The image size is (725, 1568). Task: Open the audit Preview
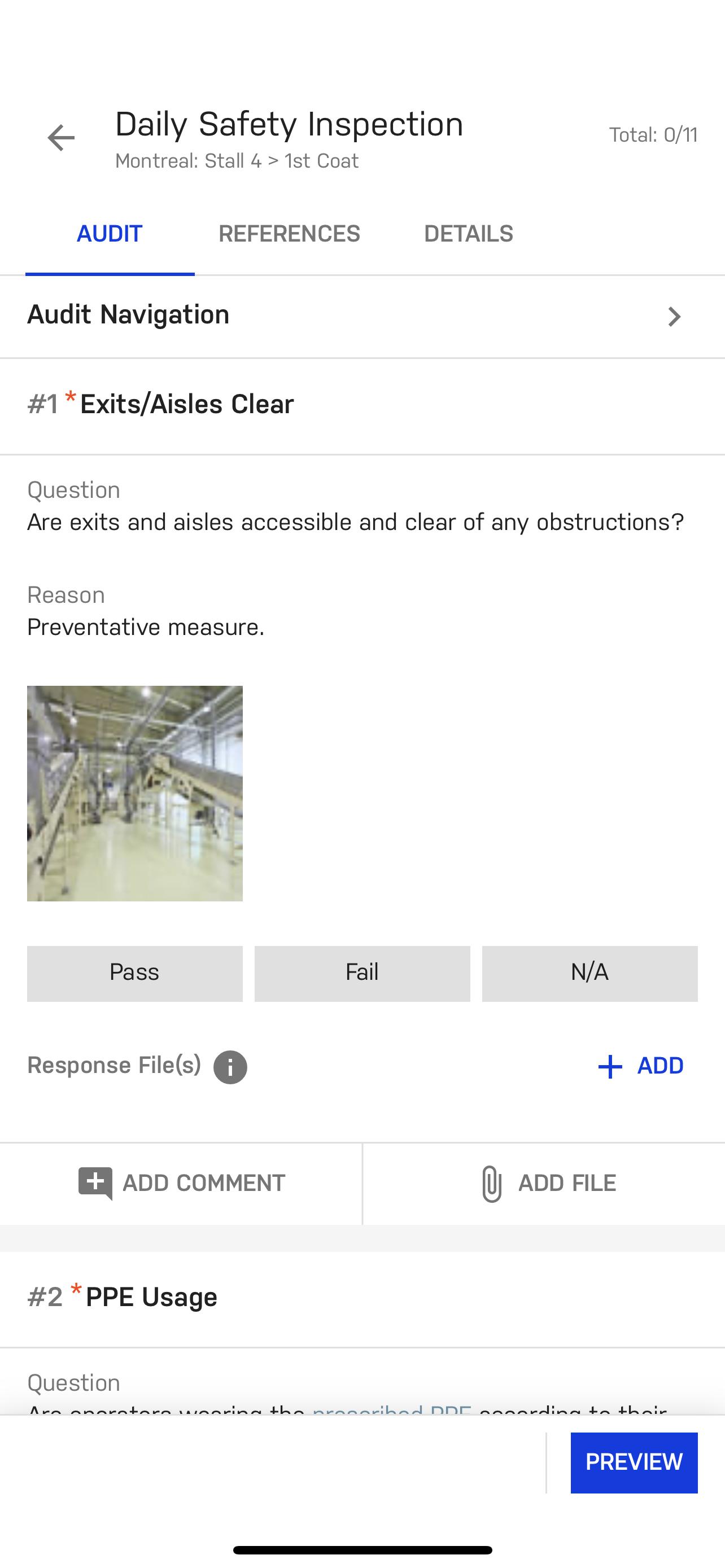pos(634,1462)
